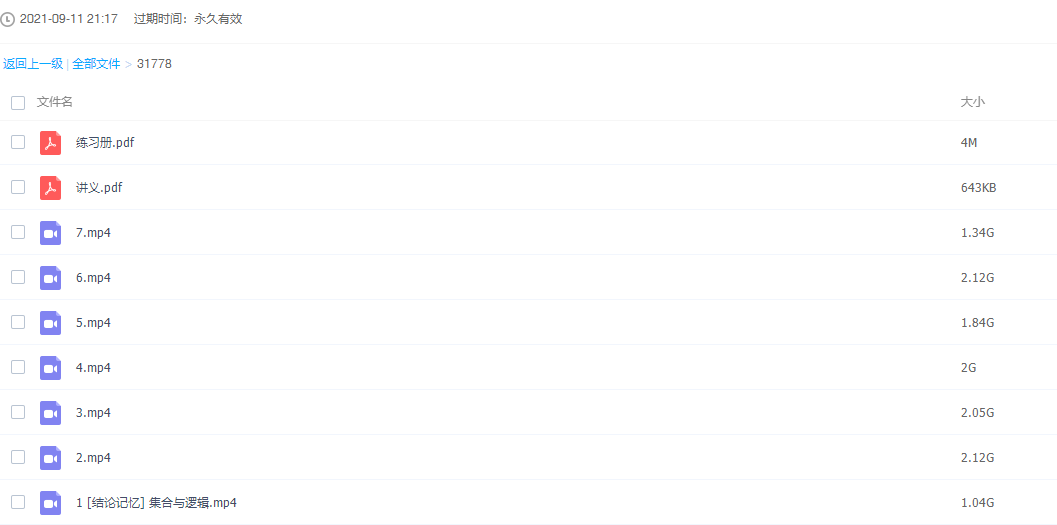This screenshot has width=1057, height=525.
Task: Check the box next to 3.mp4
Action: pyautogui.click(x=18, y=412)
